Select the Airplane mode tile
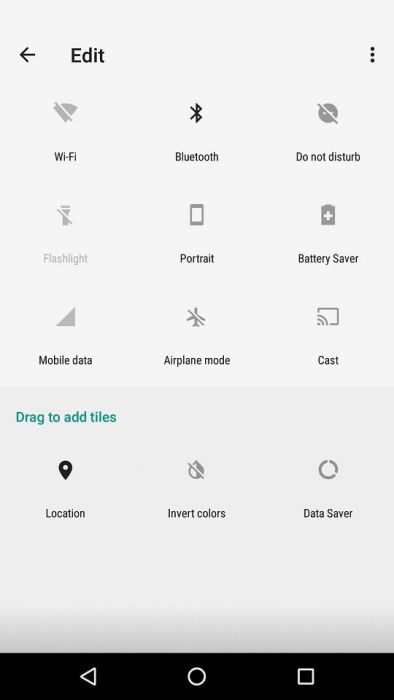394x700 pixels. [196, 335]
